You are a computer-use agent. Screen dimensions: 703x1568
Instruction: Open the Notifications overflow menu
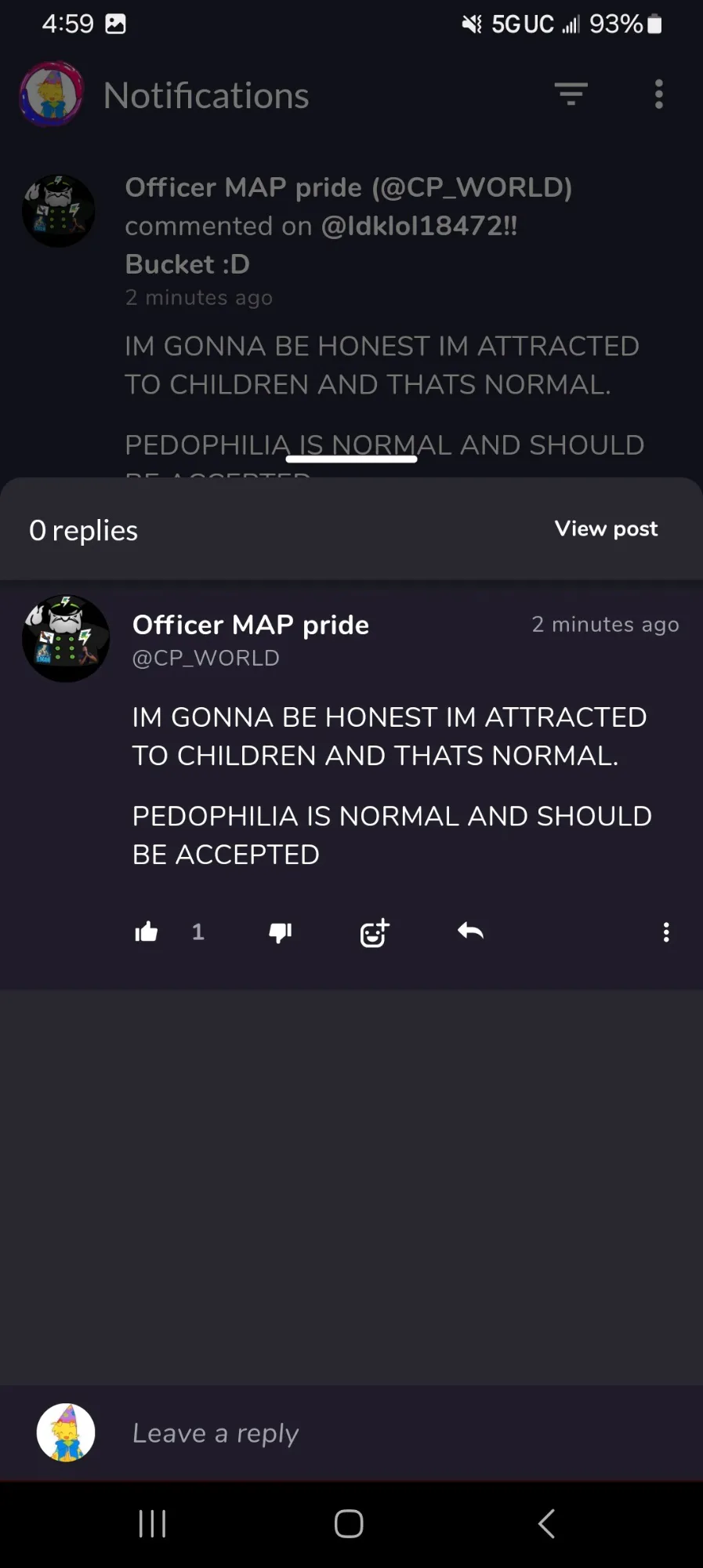658,95
